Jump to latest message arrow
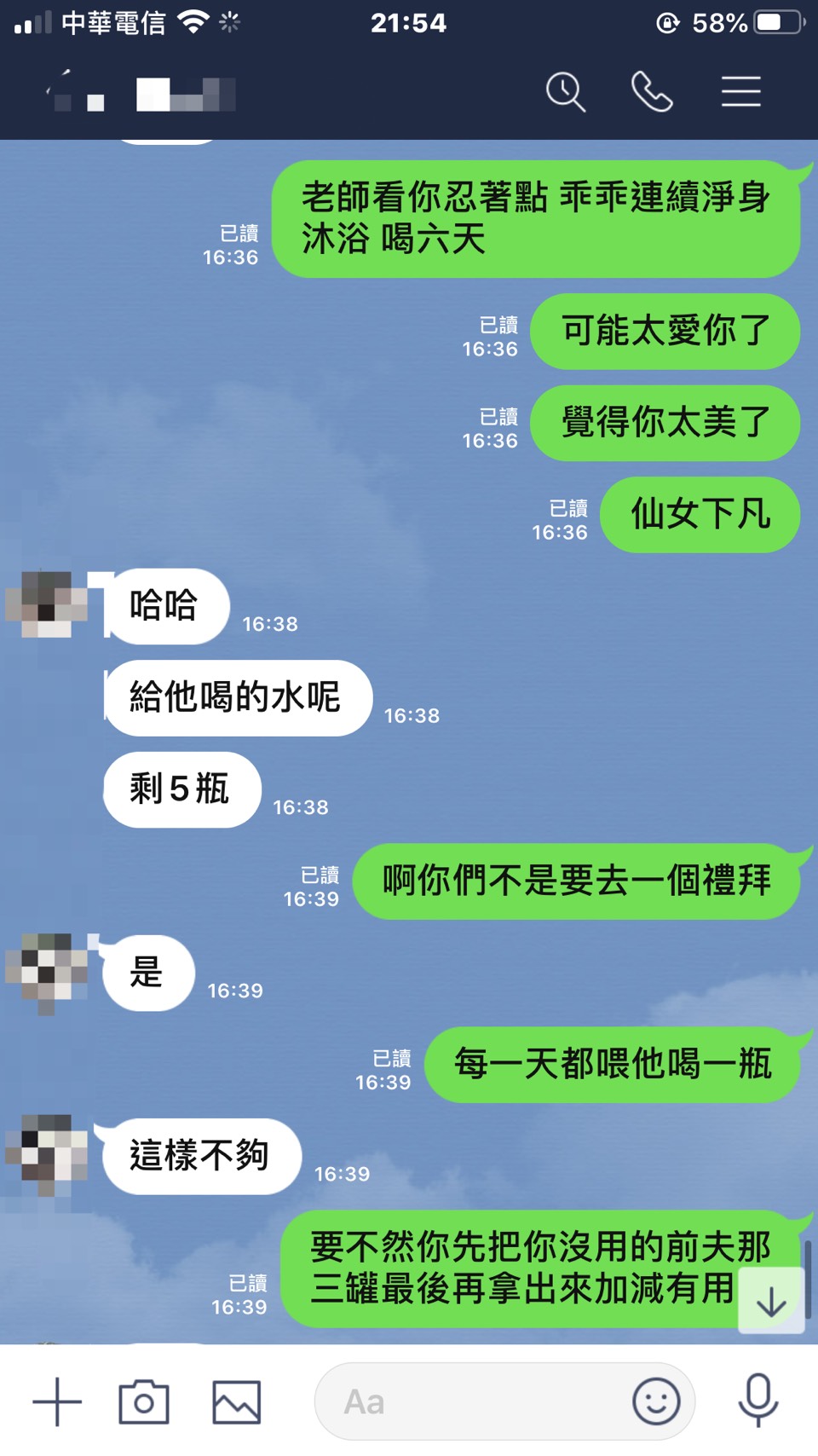818x1456 pixels. point(771,1301)
